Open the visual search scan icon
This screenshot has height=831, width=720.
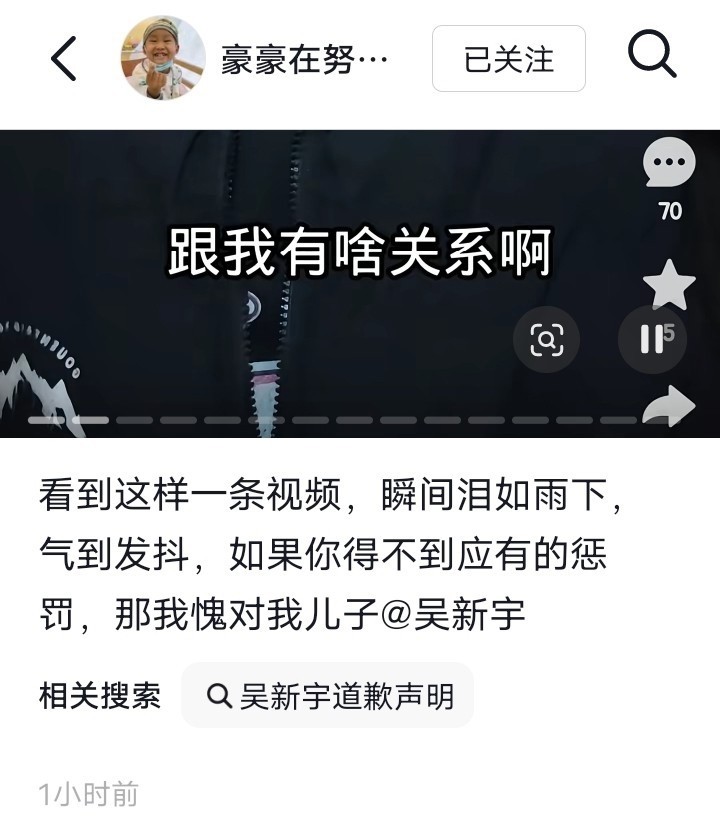coord(546,340)
